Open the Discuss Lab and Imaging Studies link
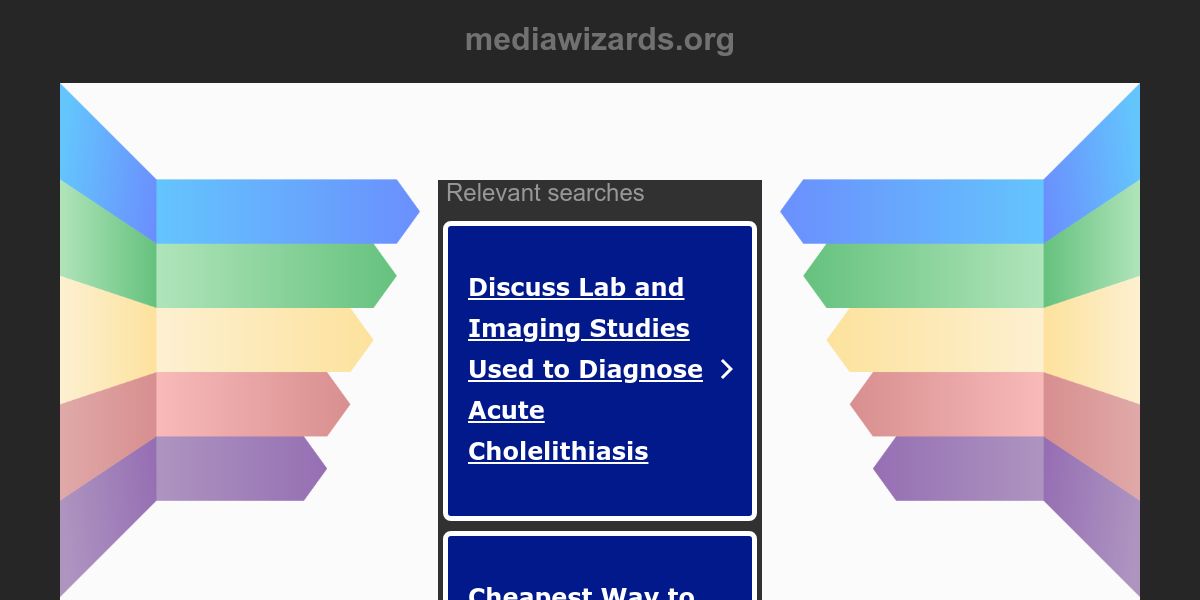Screen dimensions: 1200x600 click(585, 369)
